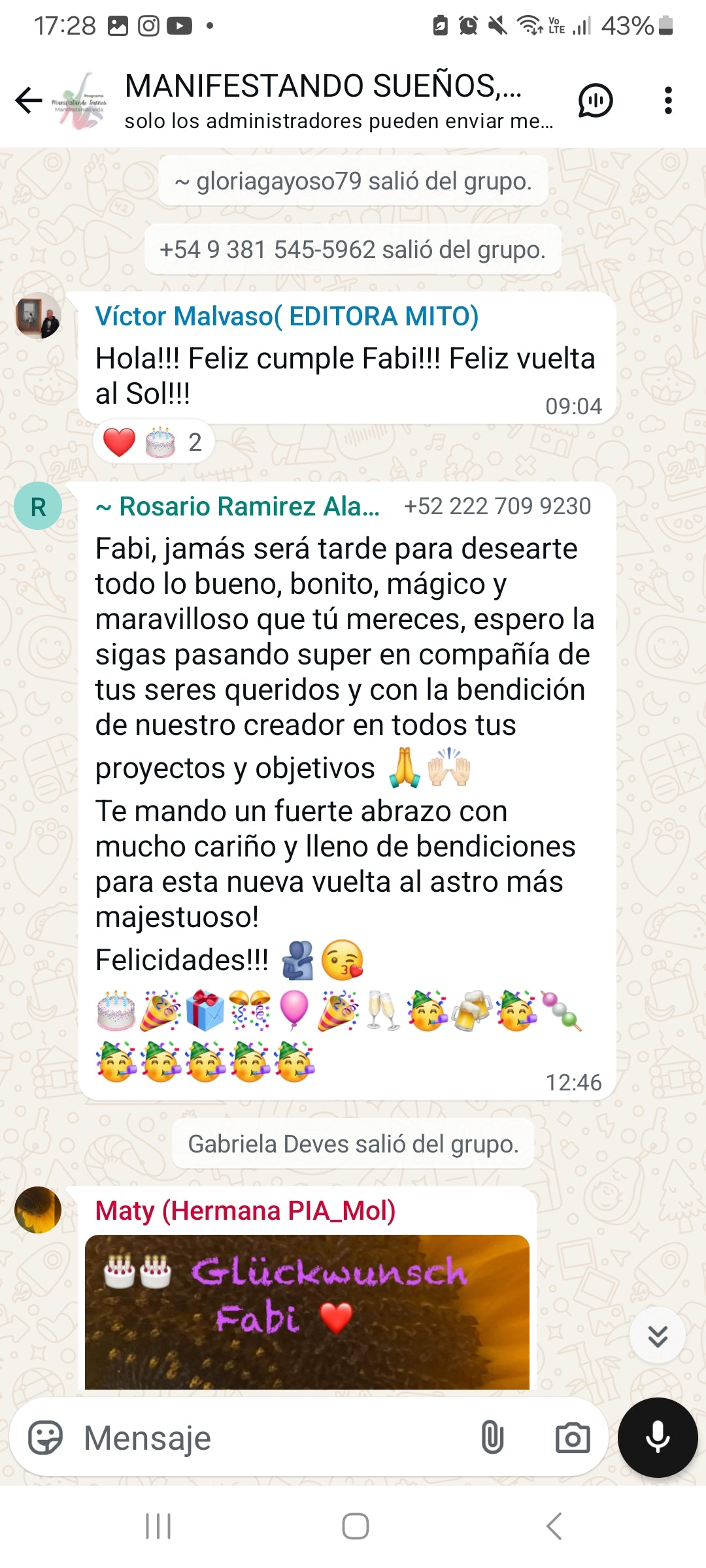
Task: Go to the phone's home screen
Action: (355, 1526)
